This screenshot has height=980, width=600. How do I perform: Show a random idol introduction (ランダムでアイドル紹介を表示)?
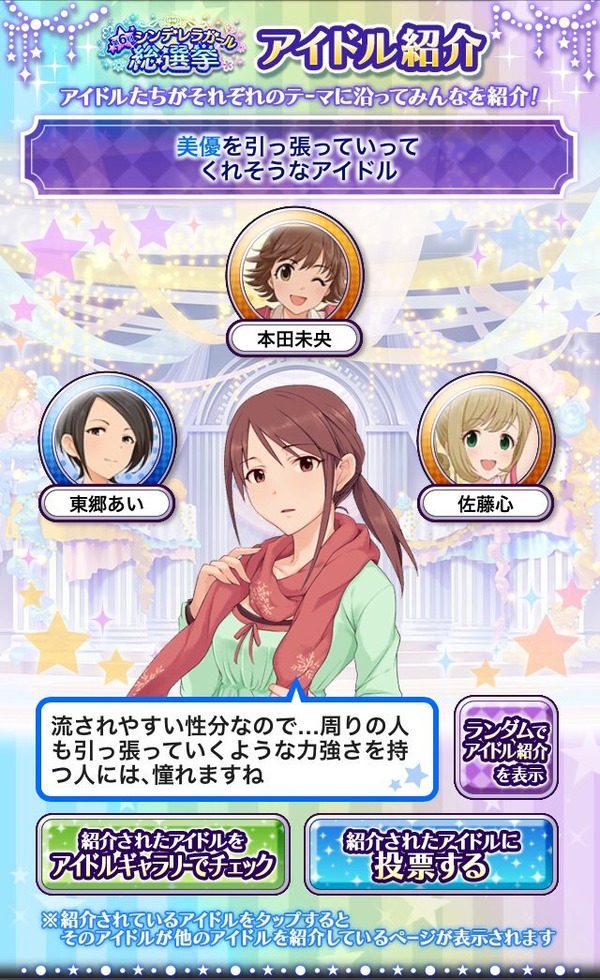click(x=506, y=748)
